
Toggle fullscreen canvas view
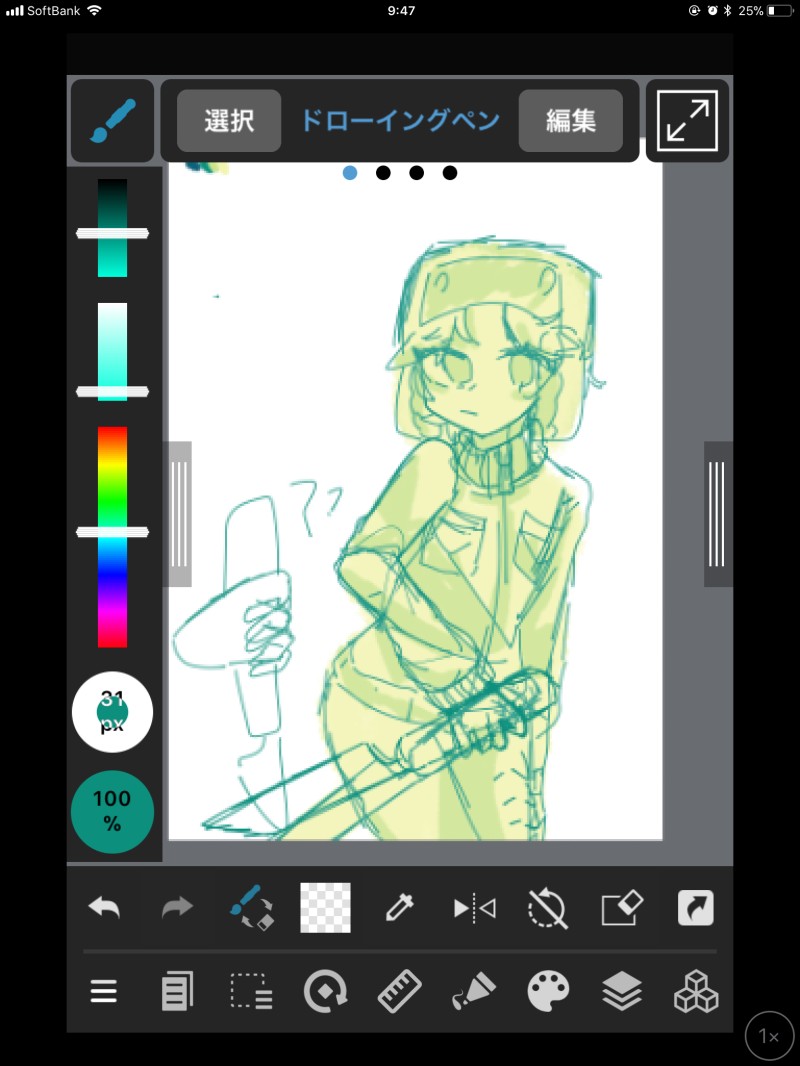pos(687,121)
